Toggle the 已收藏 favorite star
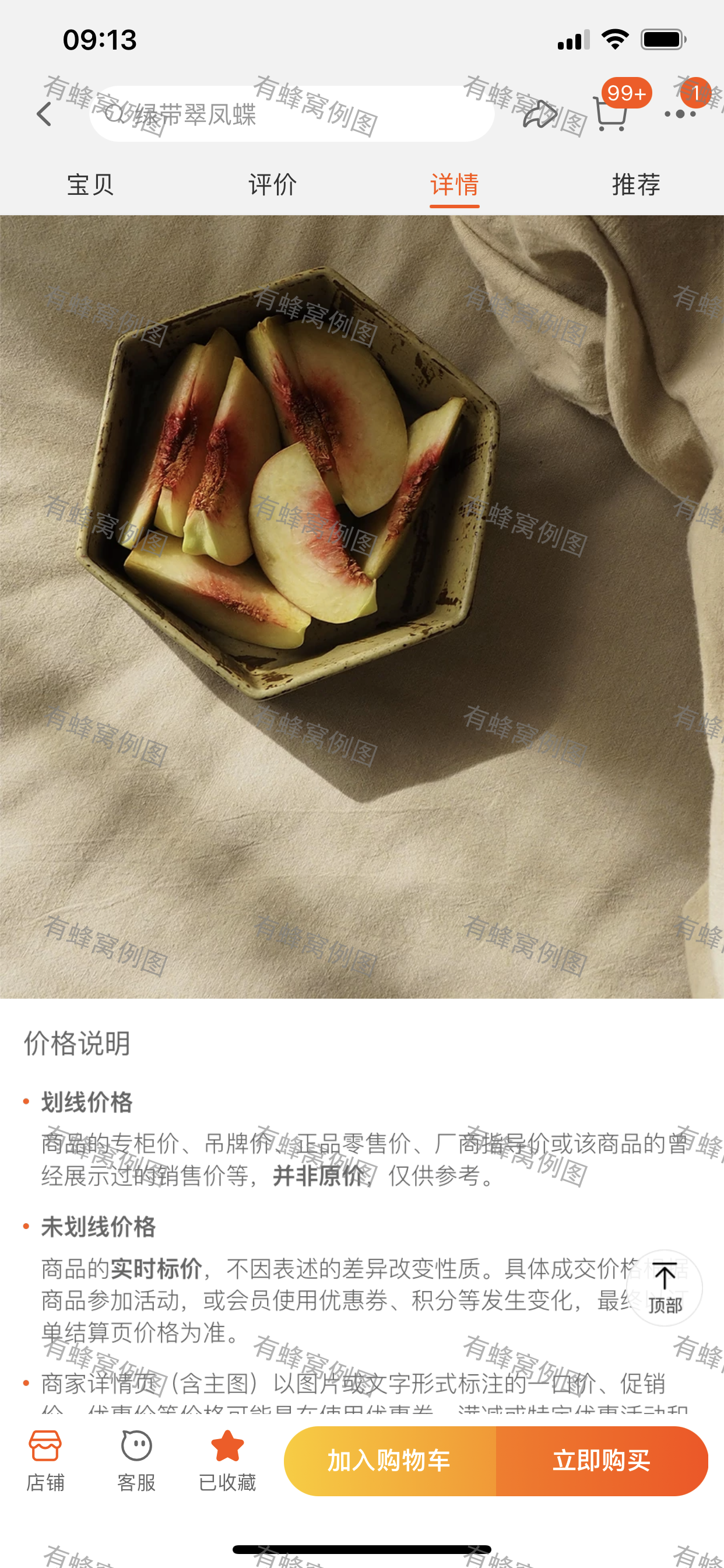Image resolution: width=724 pixels, height=1568 pixels. pyautogui.click(x=227, y=1460)
